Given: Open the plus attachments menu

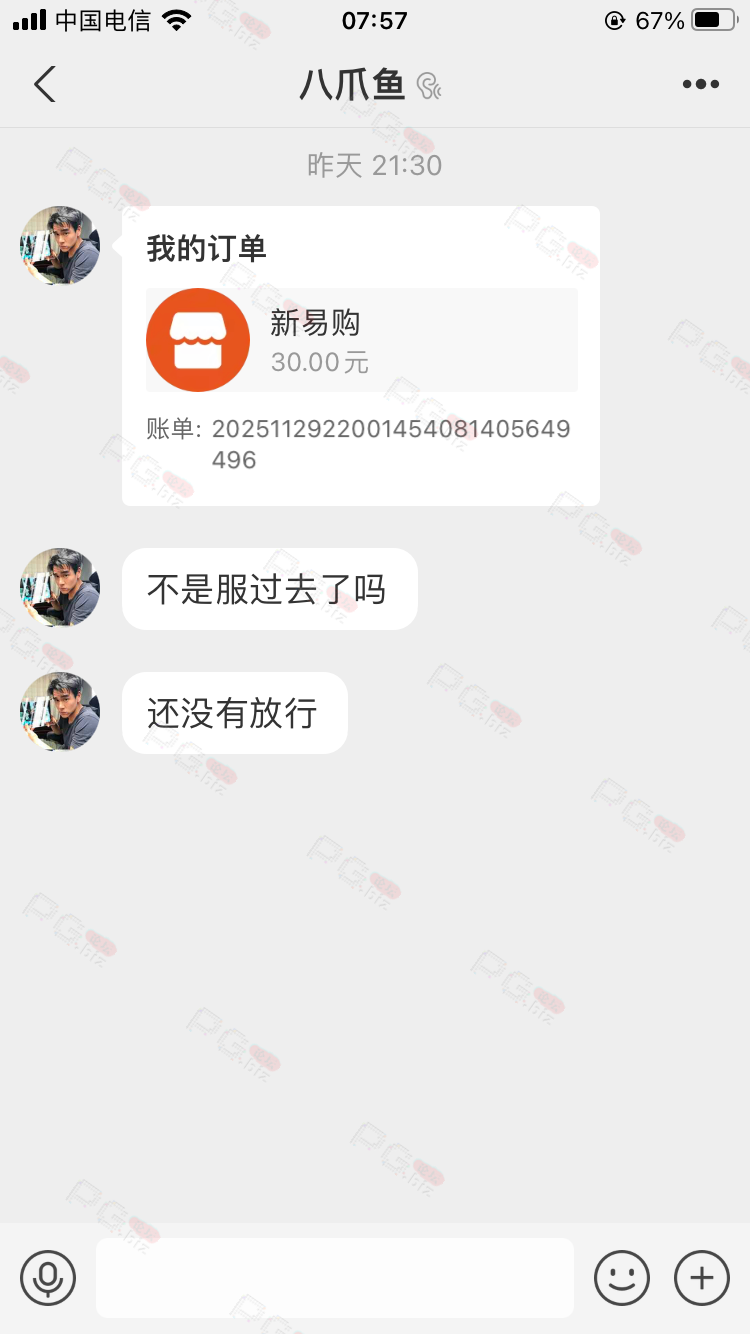Looking at the screenshot, I should 702,1277.
